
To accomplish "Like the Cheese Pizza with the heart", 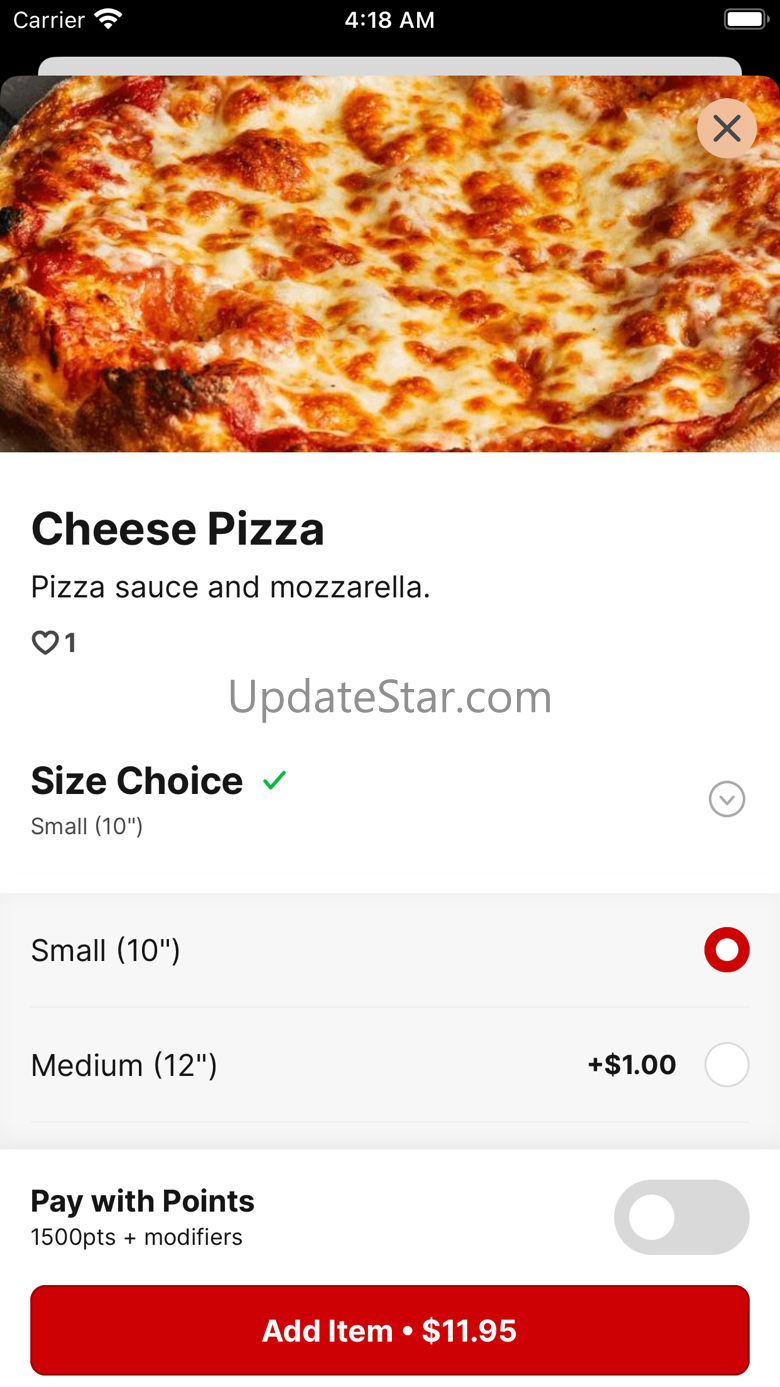I will point(46,643).
